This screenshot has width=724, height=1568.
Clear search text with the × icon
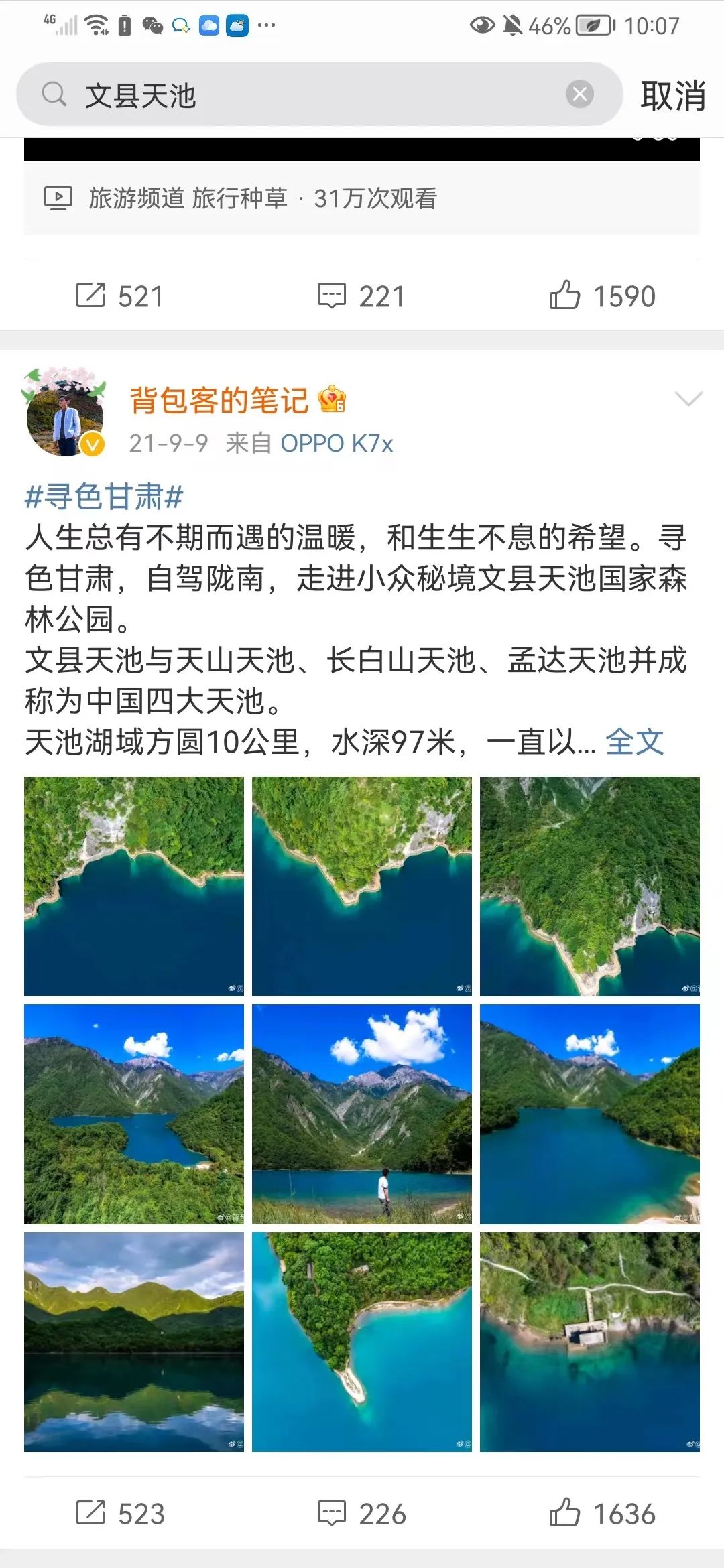(x=579, y=94)
